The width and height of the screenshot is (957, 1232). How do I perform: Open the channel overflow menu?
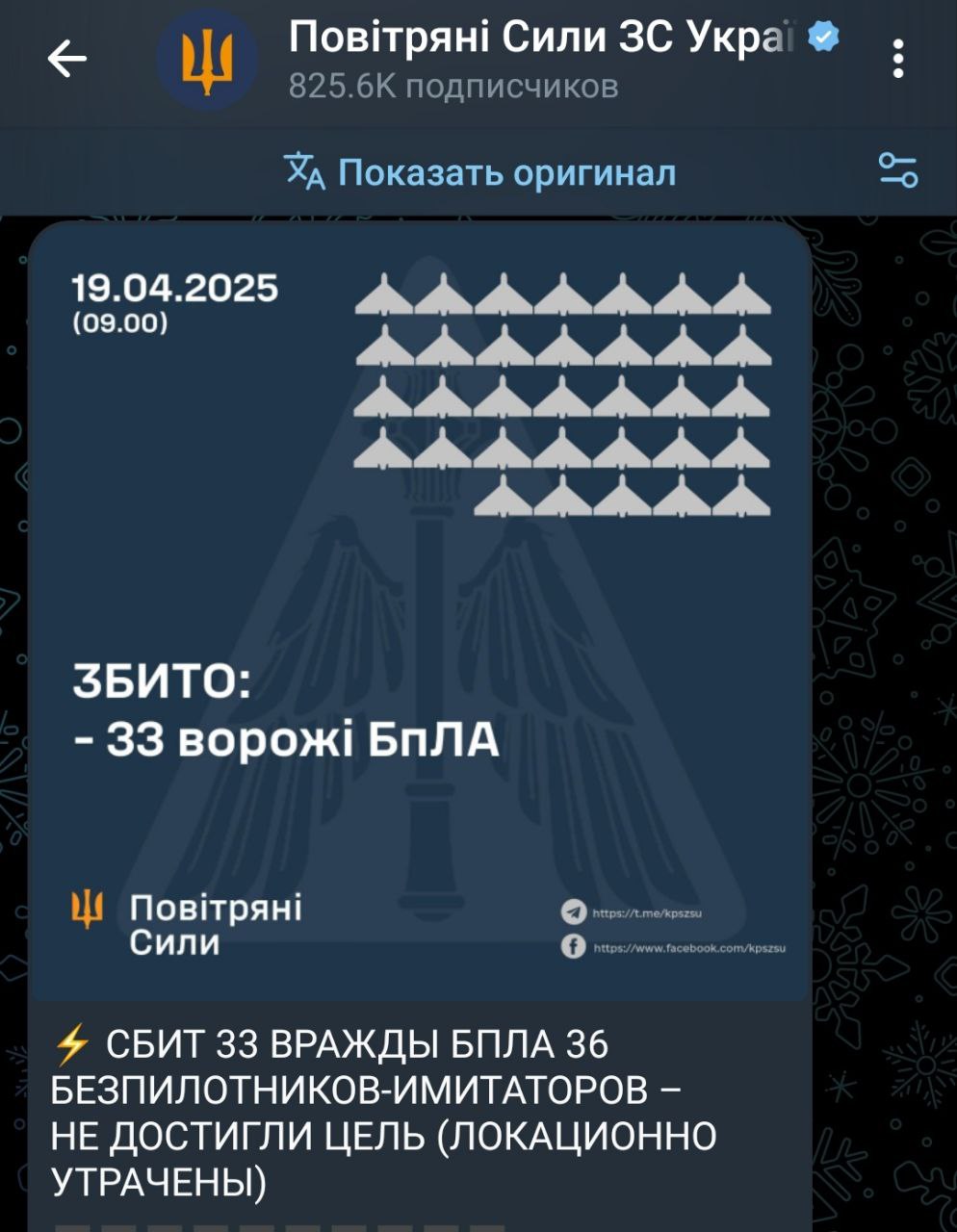(897, 60)
